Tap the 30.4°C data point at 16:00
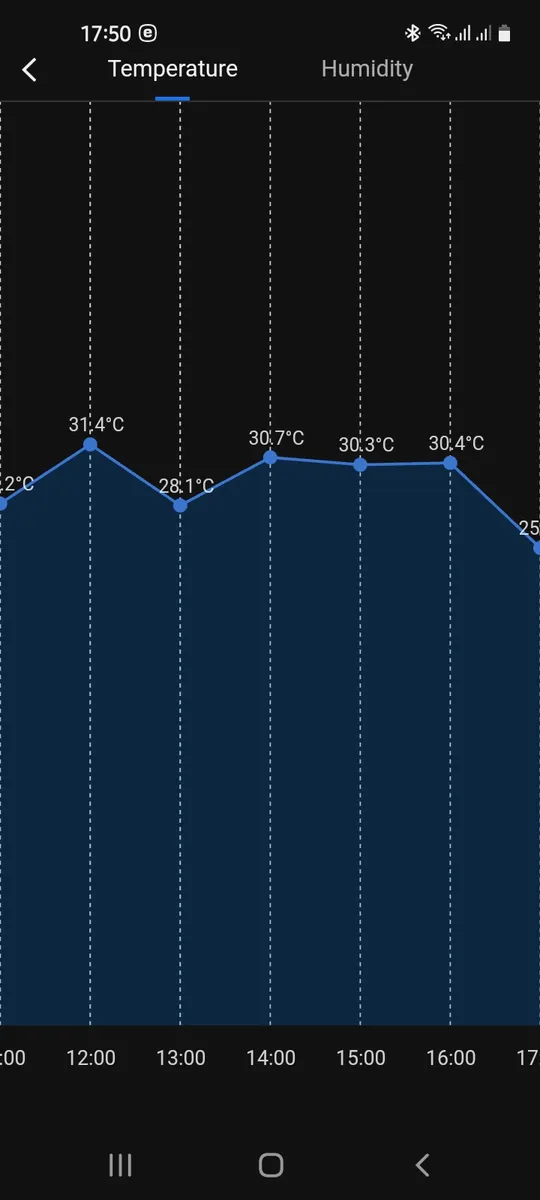Image resolution: width=540 pixels, height=1200 pixels. click(450, 462)
